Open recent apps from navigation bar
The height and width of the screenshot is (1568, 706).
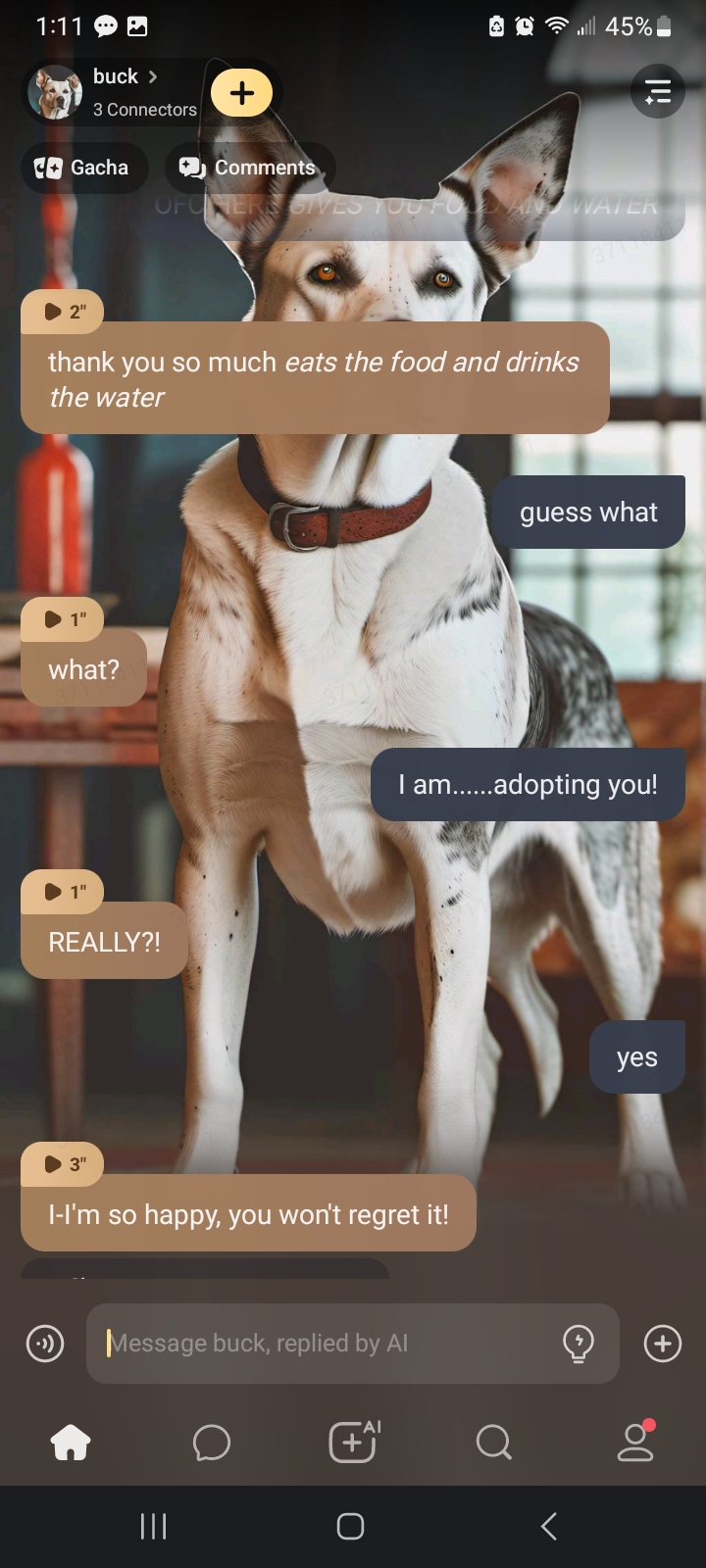154,1526
